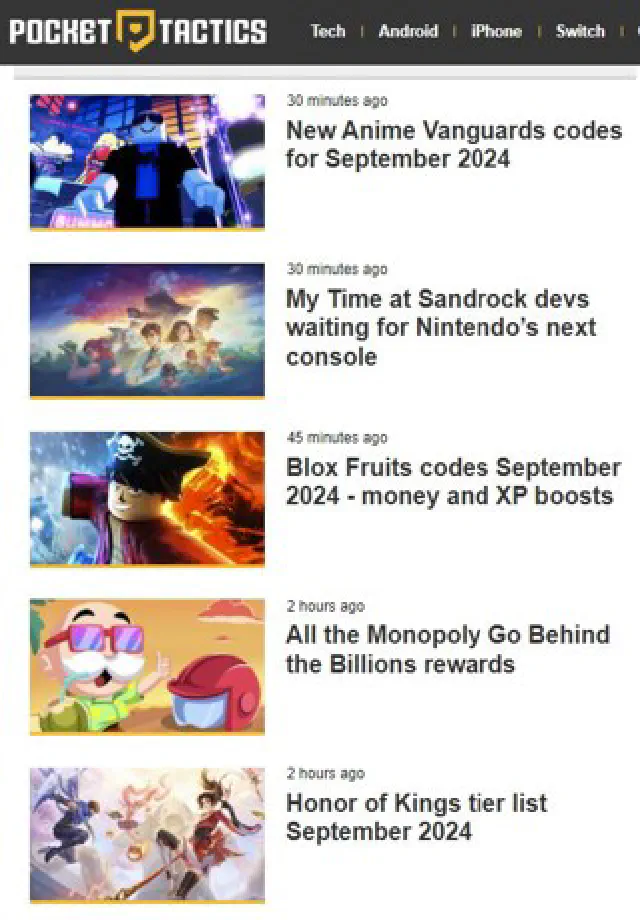Open the Blox Fruits pirate thumbnail

tap(147, 498)
